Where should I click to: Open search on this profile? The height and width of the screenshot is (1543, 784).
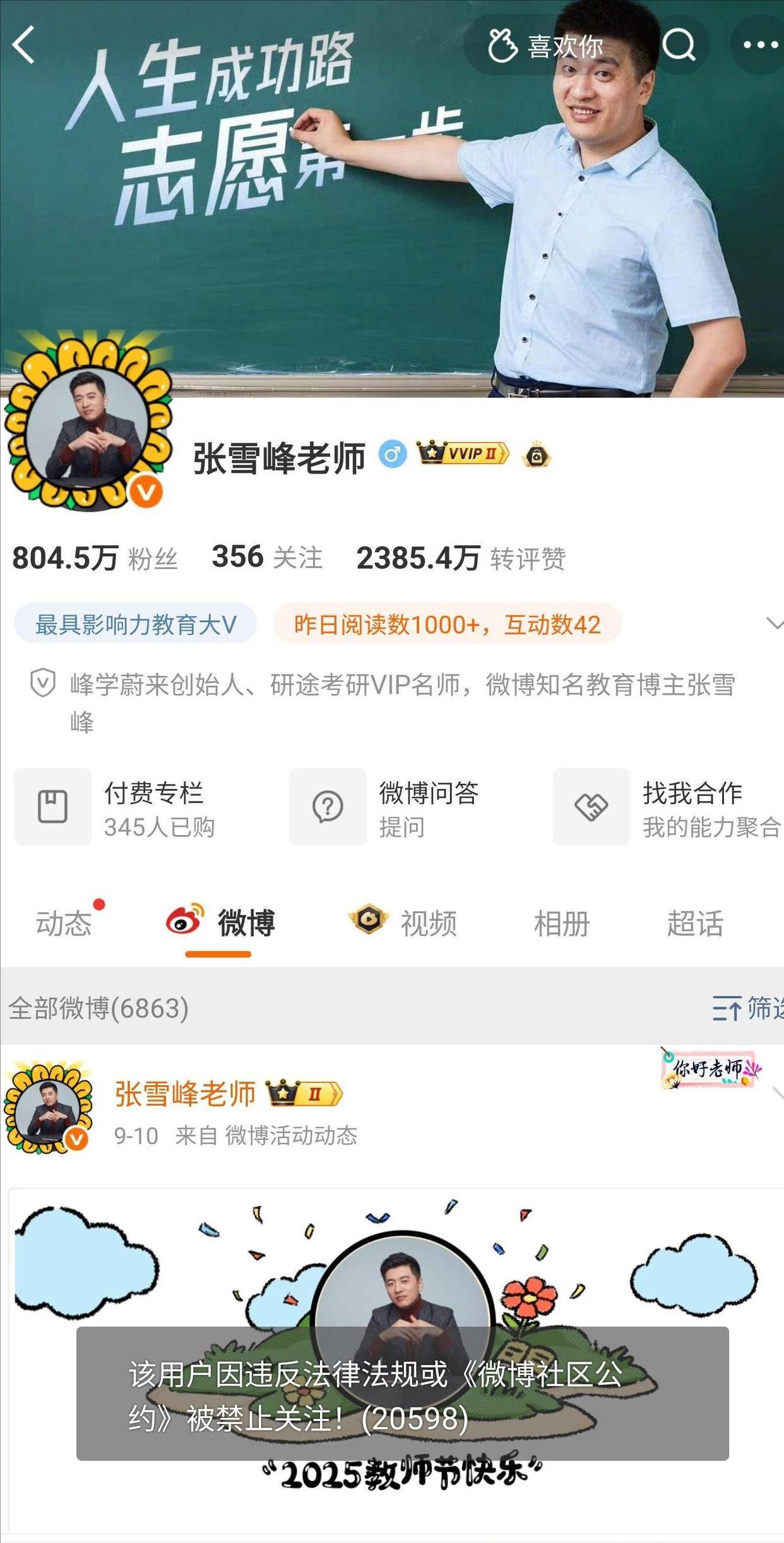point(679,45)
